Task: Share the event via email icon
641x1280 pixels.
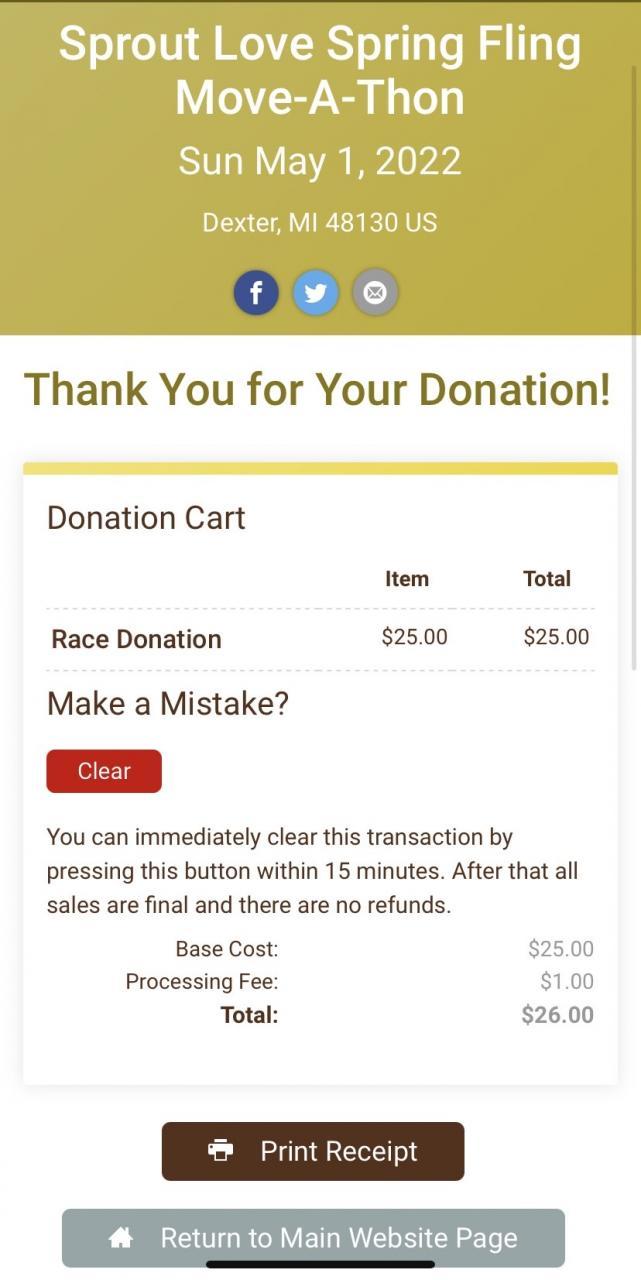Action: click(375, 293)
